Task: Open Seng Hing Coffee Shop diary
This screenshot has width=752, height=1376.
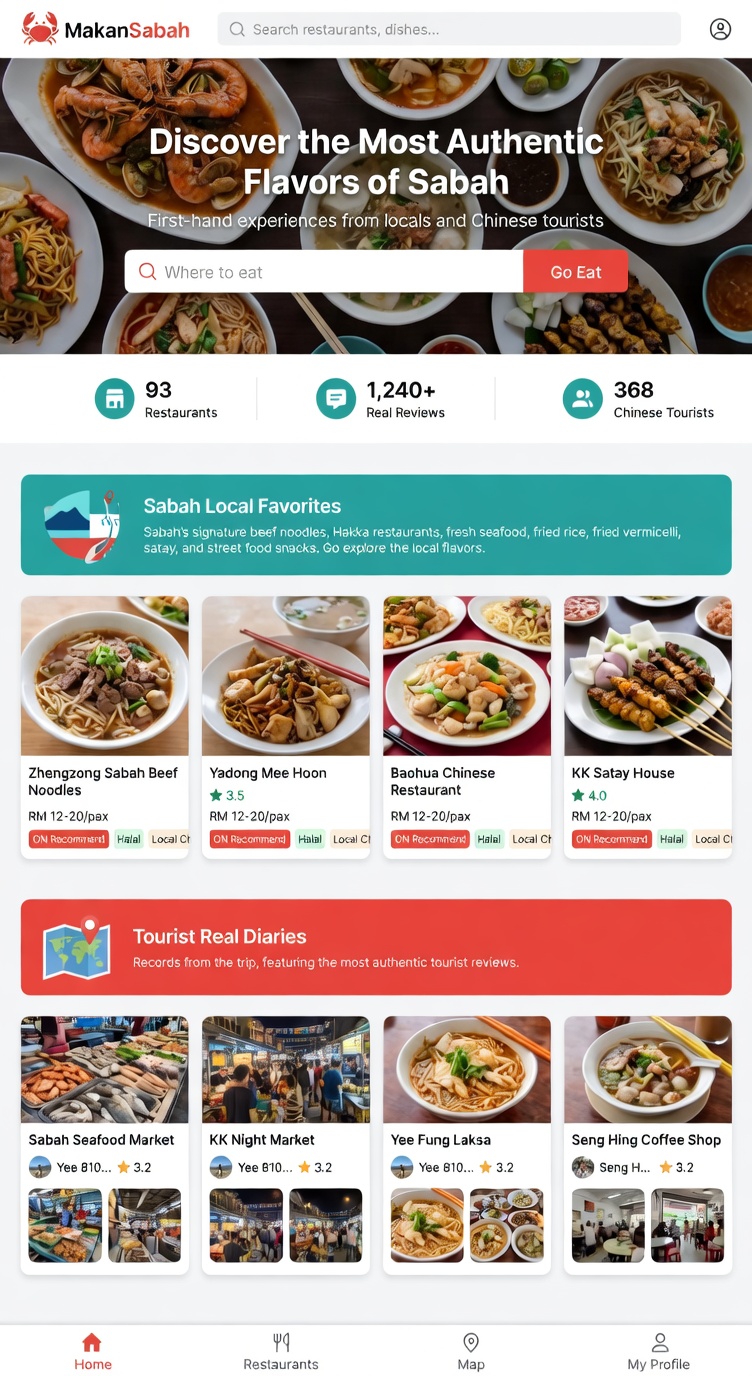Action: pos(648,1144)
